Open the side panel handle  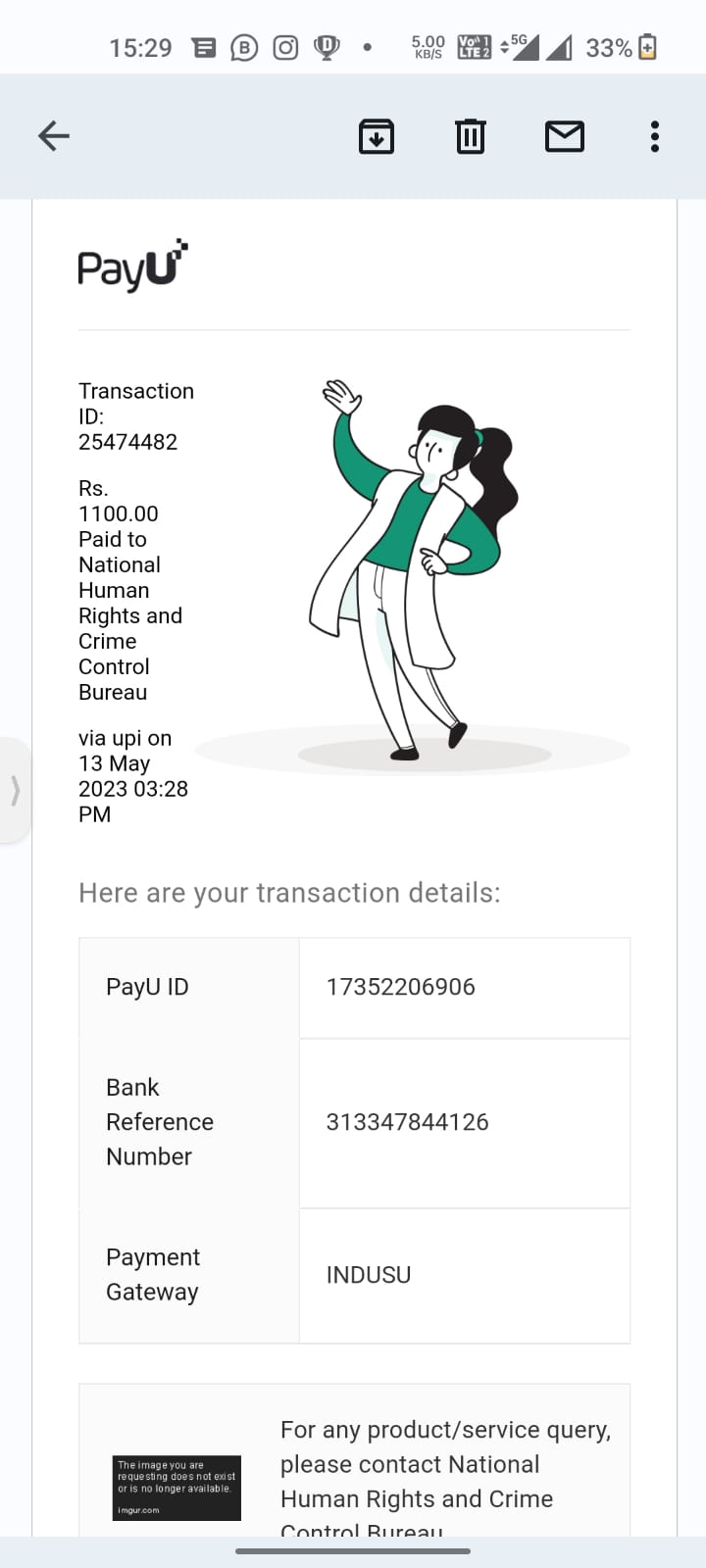coord(15,790)
